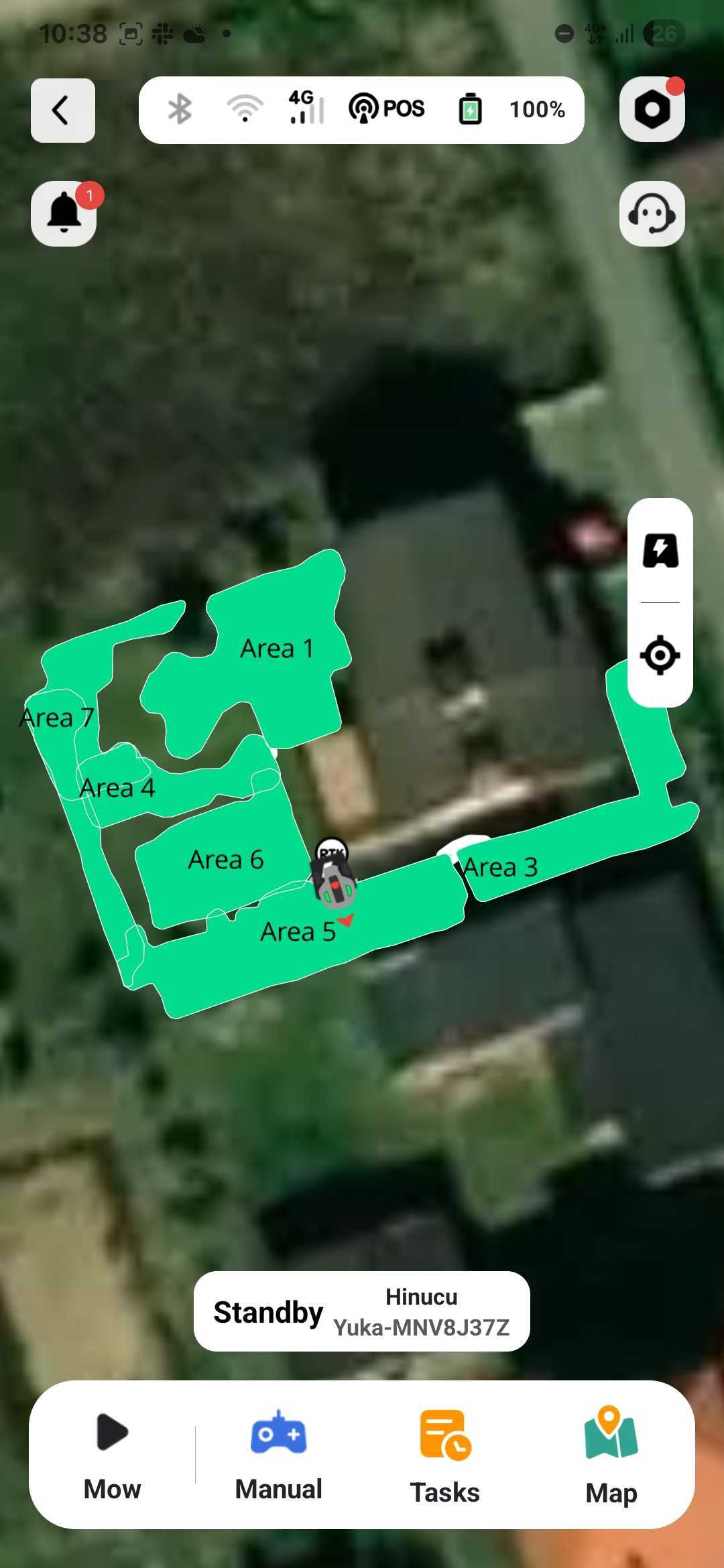
Task: Contact customer support via headset icon
Action: click(652, 214)
